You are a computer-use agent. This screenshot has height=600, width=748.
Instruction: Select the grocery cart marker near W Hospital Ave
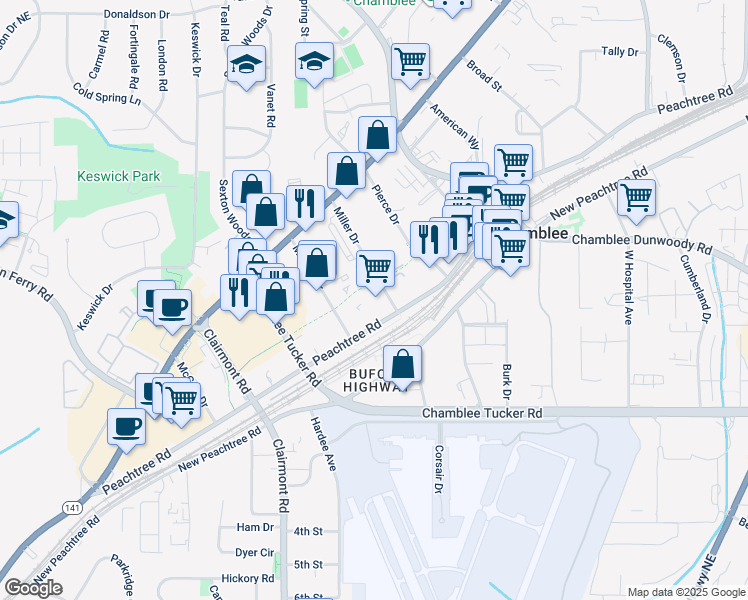point(636,201)
